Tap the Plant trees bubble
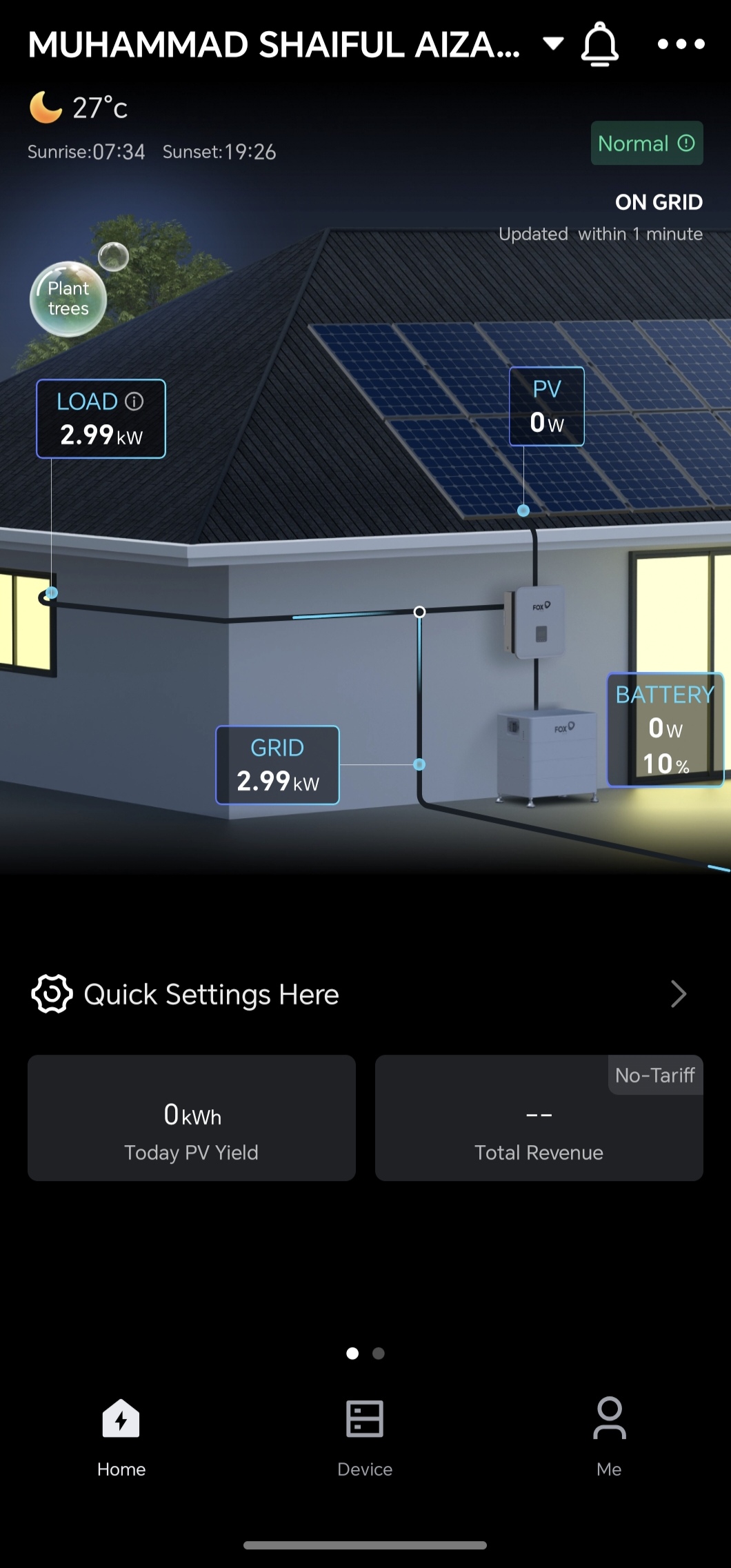 pos(68,299)
